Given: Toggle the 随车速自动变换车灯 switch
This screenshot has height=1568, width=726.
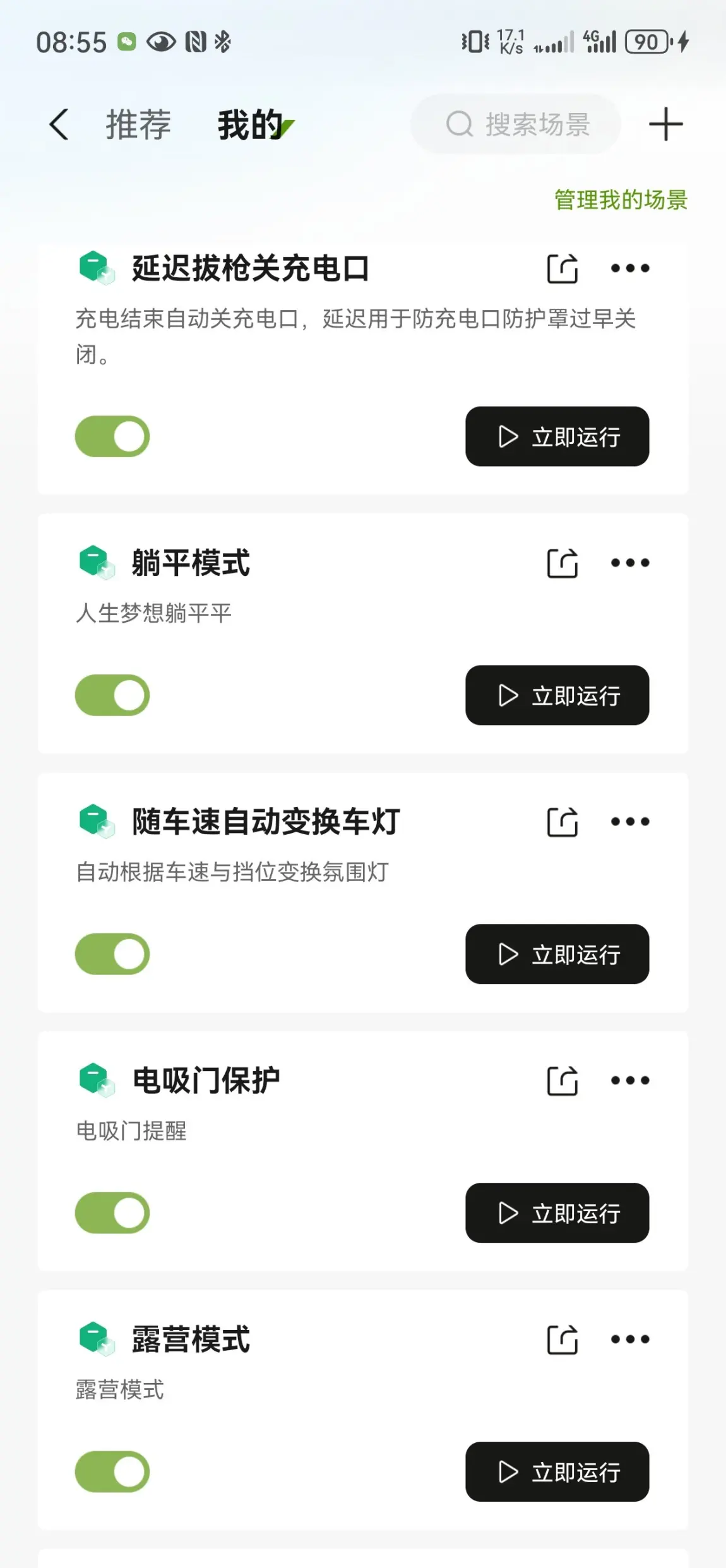Looking at the screenshot, I should [112, 954].
